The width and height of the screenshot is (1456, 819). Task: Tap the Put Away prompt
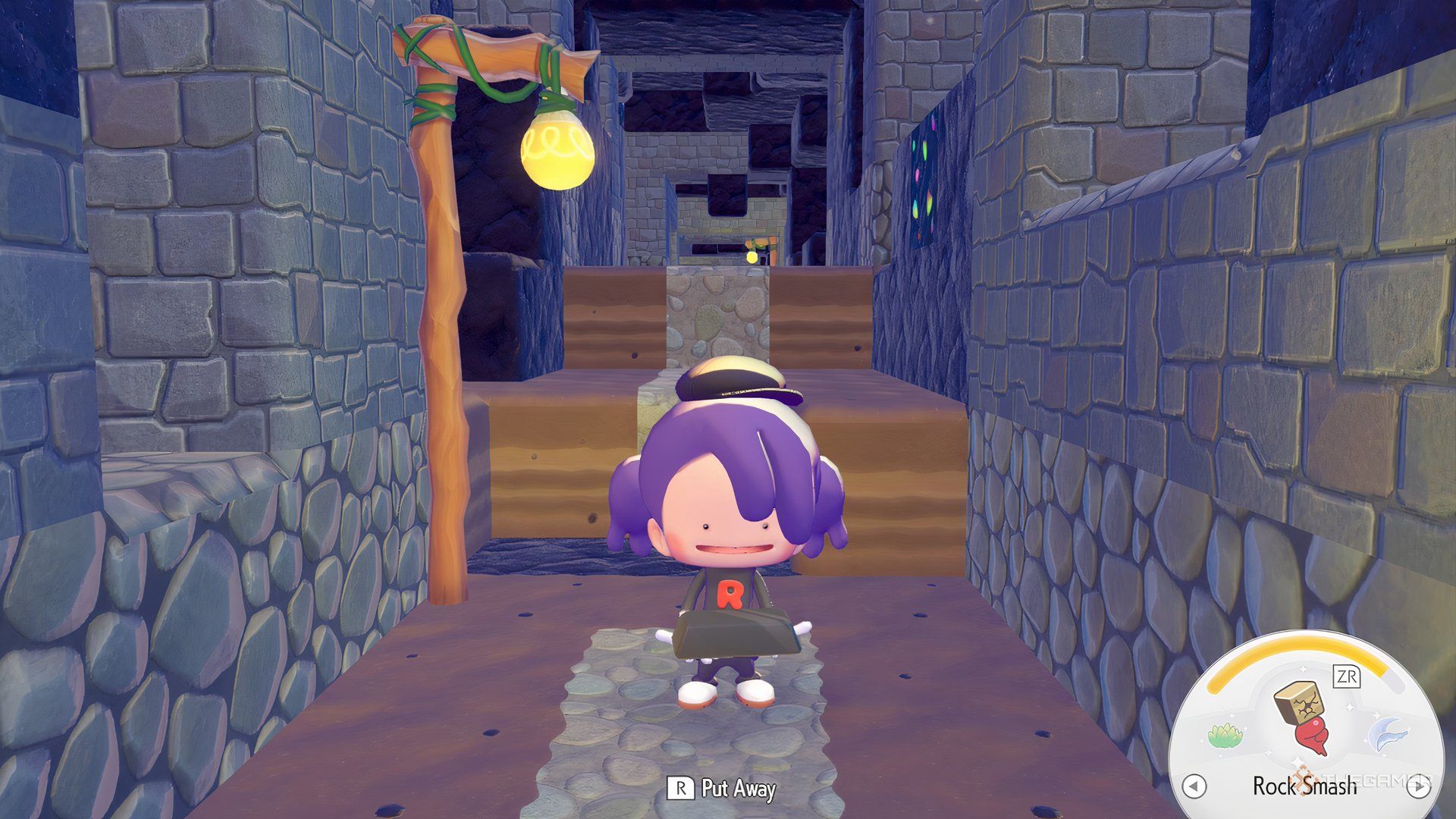[x=722, y=789]
